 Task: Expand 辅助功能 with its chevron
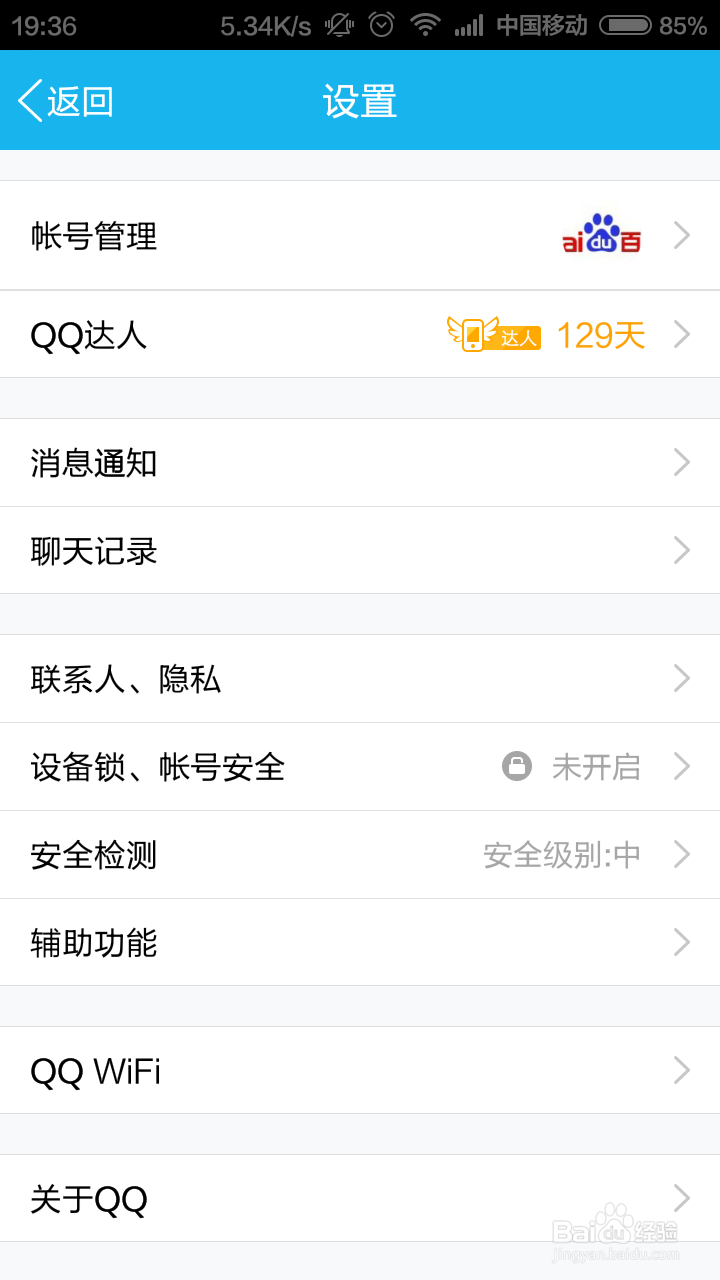(x=682, y=943)
